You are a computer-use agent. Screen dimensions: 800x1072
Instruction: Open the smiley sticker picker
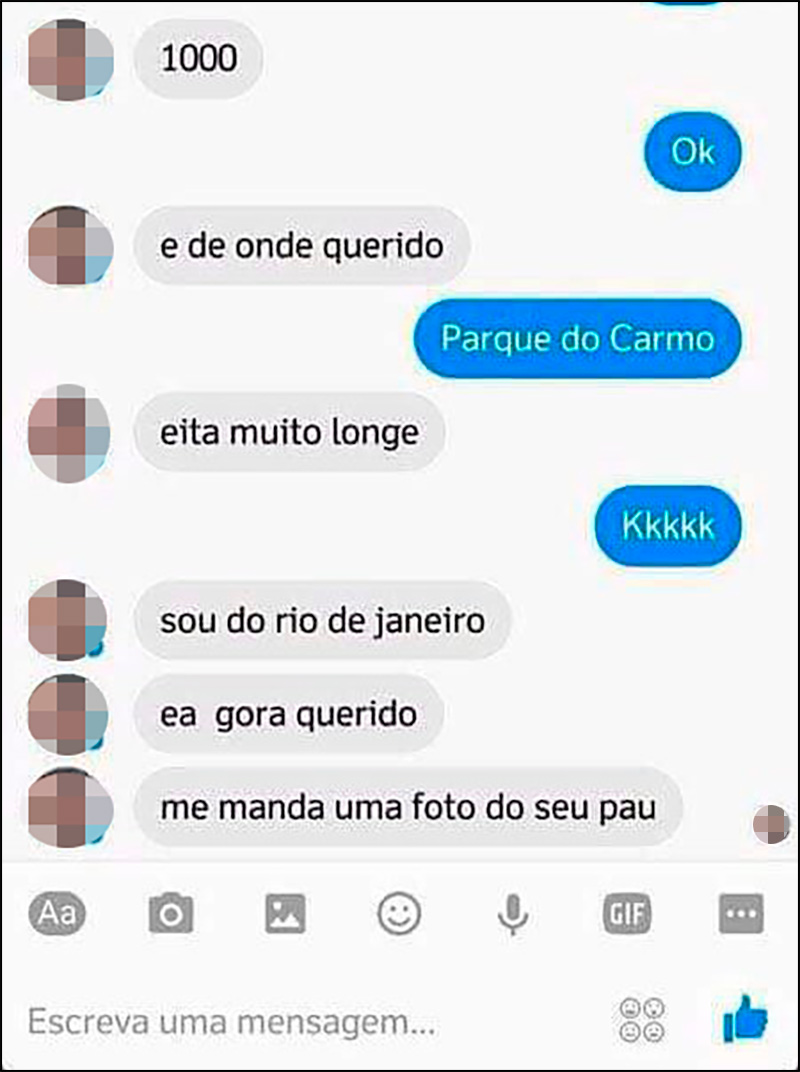[x=399, y=913]
